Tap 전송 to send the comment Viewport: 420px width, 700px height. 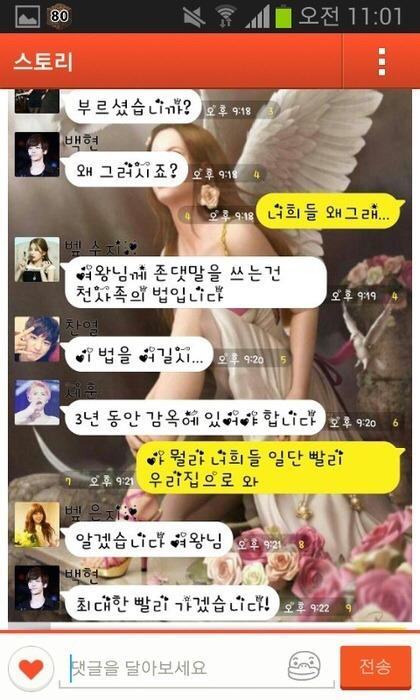point(375,667)
